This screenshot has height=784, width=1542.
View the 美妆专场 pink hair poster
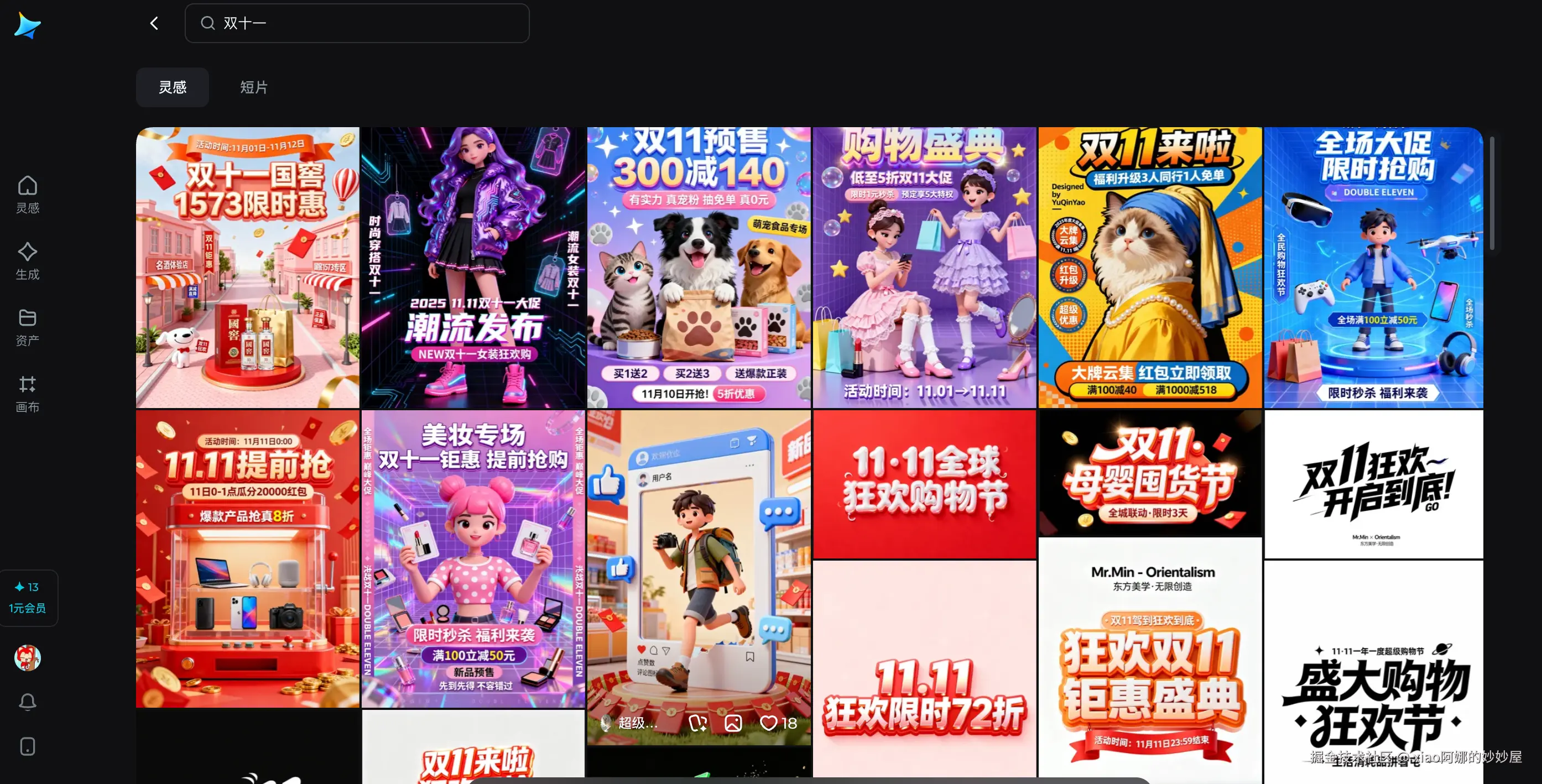point(473,558)
